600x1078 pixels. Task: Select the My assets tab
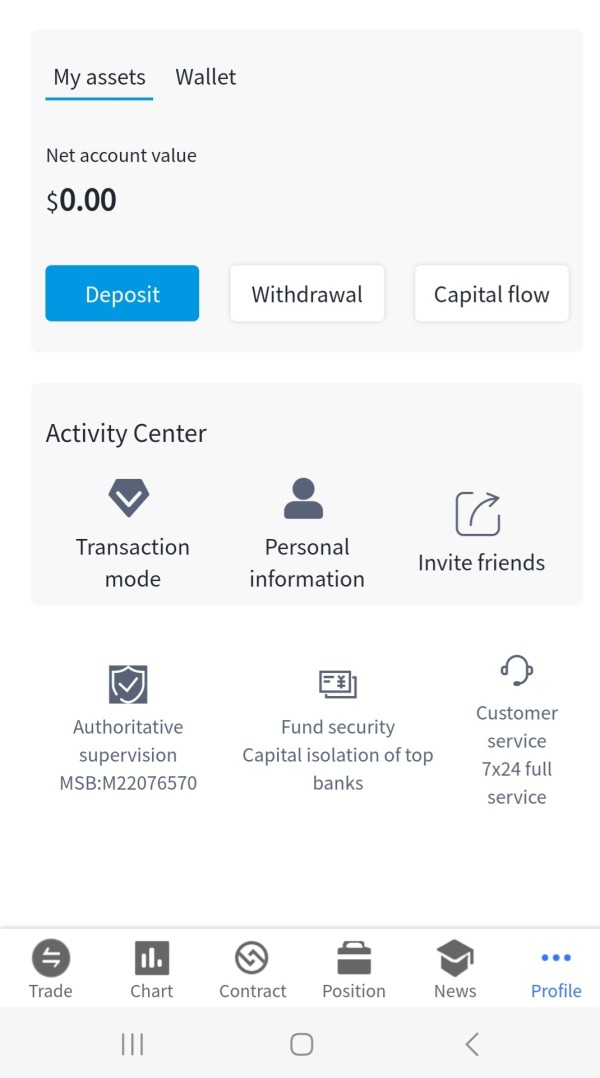pyautogui.click(x=99, y=77)
